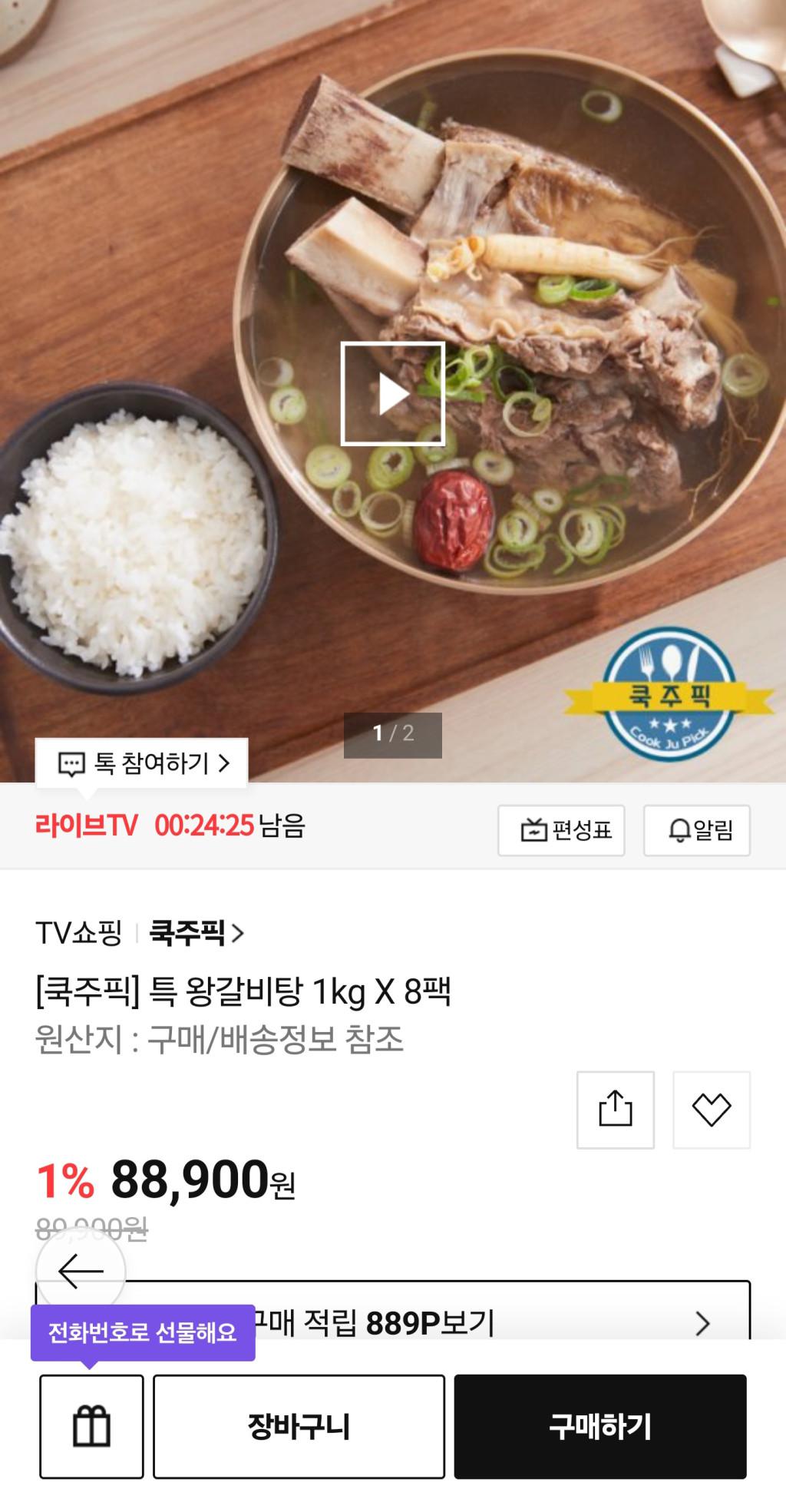The image size is (786, 1512).
Task: Set a broadcast alert with 알림
Action: [696, 830]
